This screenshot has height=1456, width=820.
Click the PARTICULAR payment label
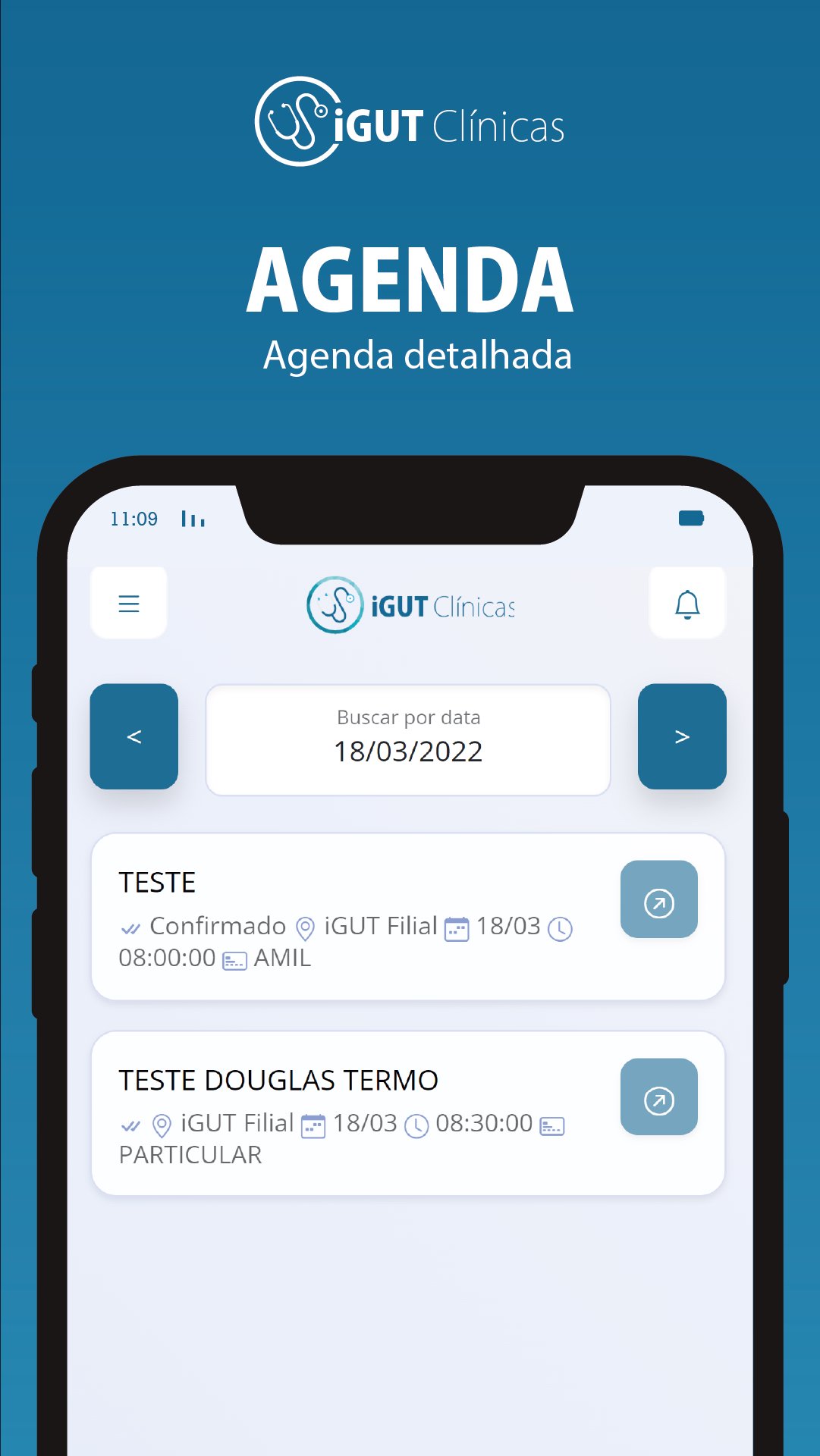(x=190, y=1155)
